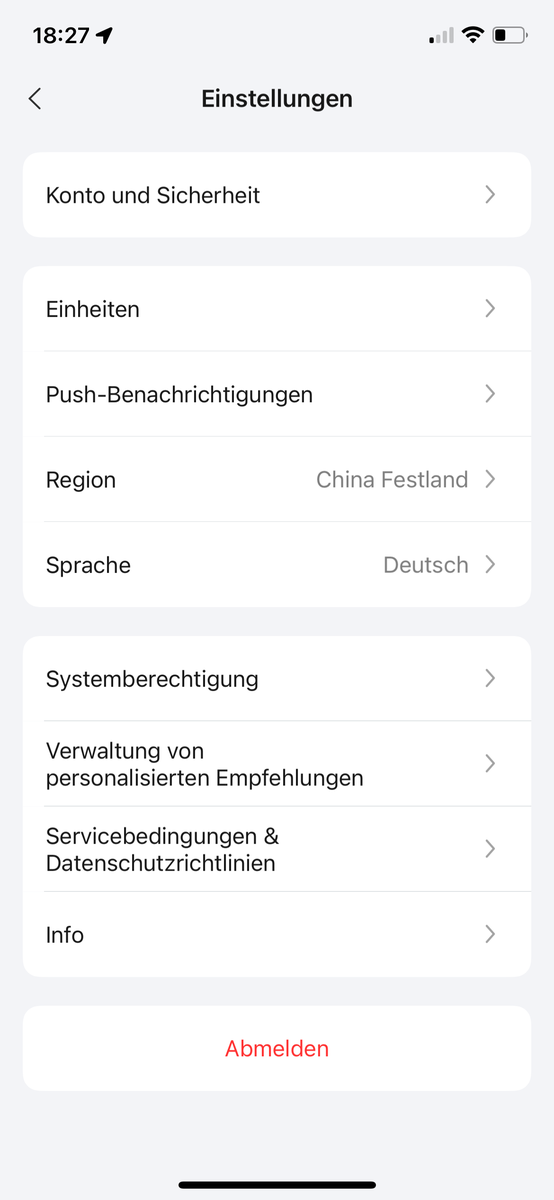
Task: Open Push-Benachrichtigungen settings
Action: coord(277,394)
